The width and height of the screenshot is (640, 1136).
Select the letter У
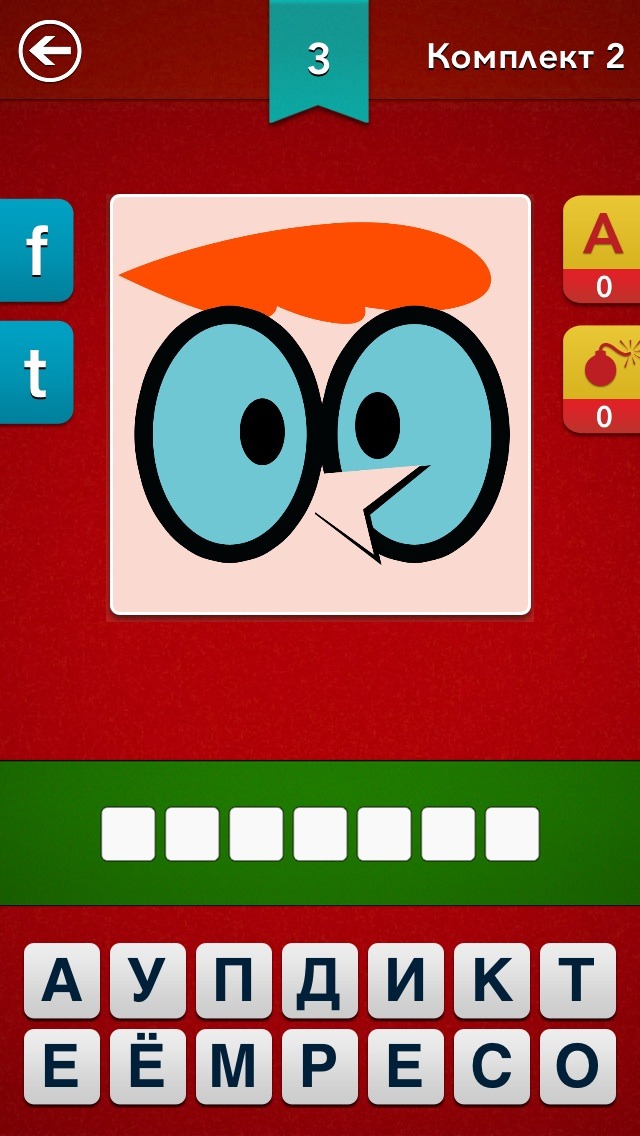coord(148,981)
